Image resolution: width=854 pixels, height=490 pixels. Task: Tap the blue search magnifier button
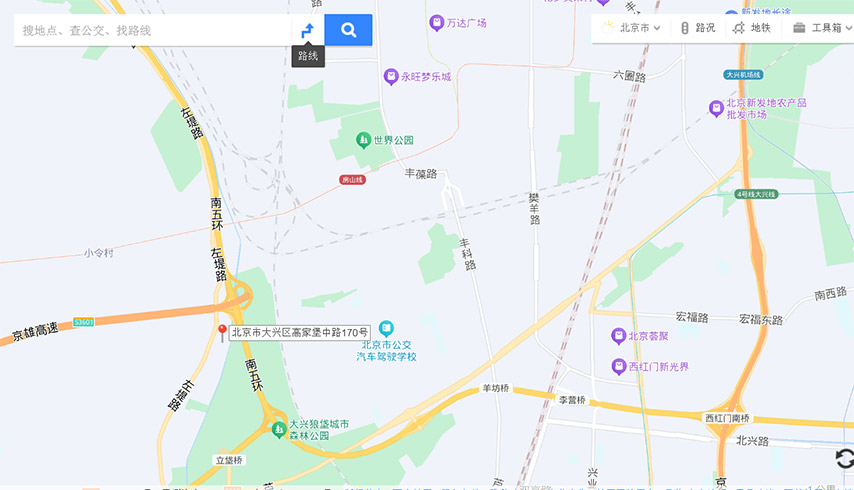348,30
